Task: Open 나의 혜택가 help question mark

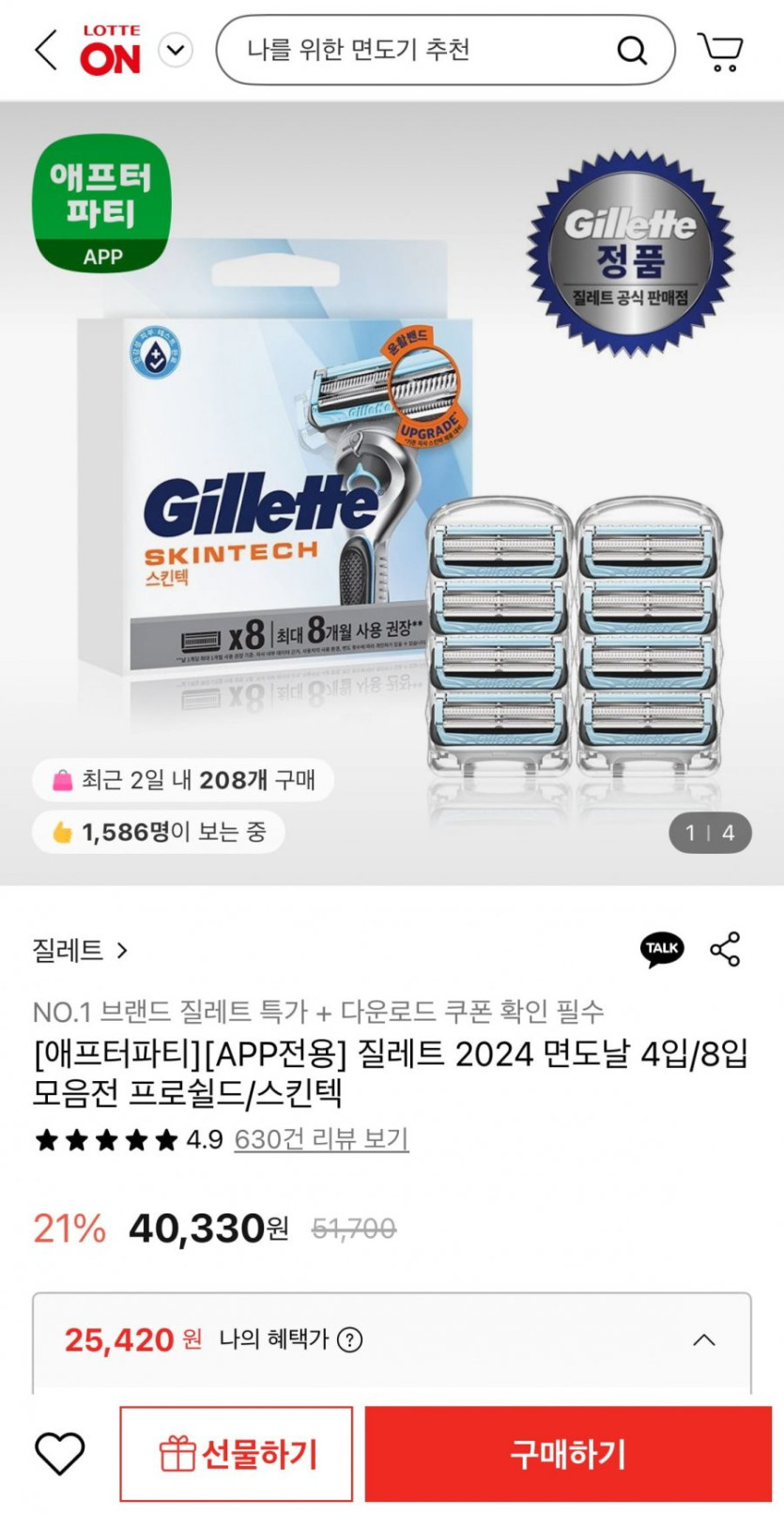Action: click(349, 1339)
